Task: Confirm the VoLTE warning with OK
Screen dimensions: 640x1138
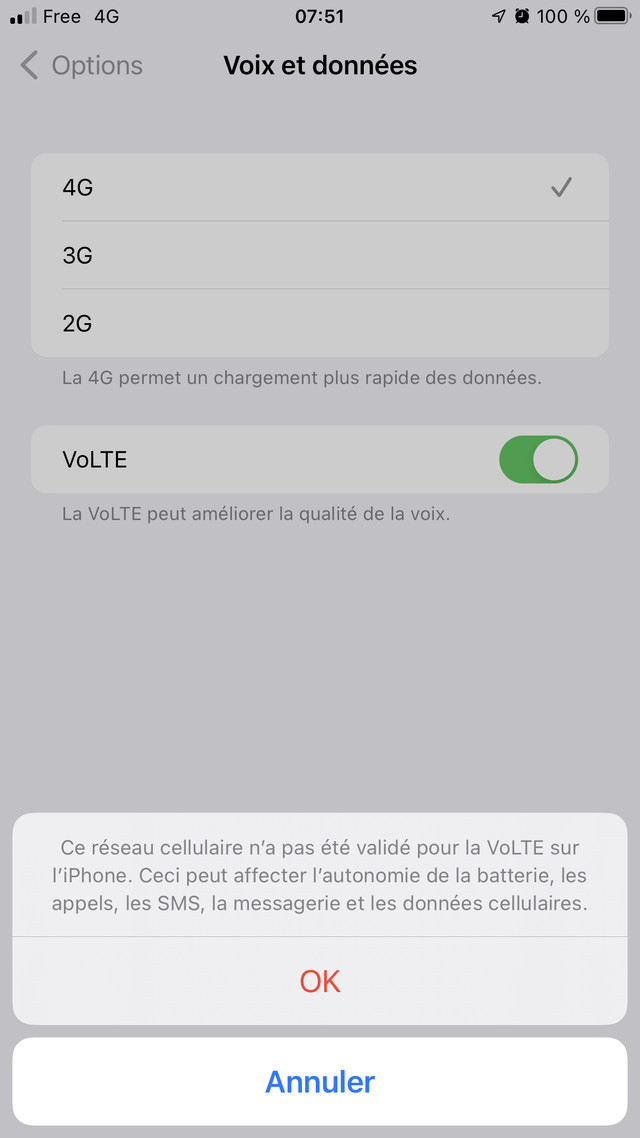Action: pos(320,981)
